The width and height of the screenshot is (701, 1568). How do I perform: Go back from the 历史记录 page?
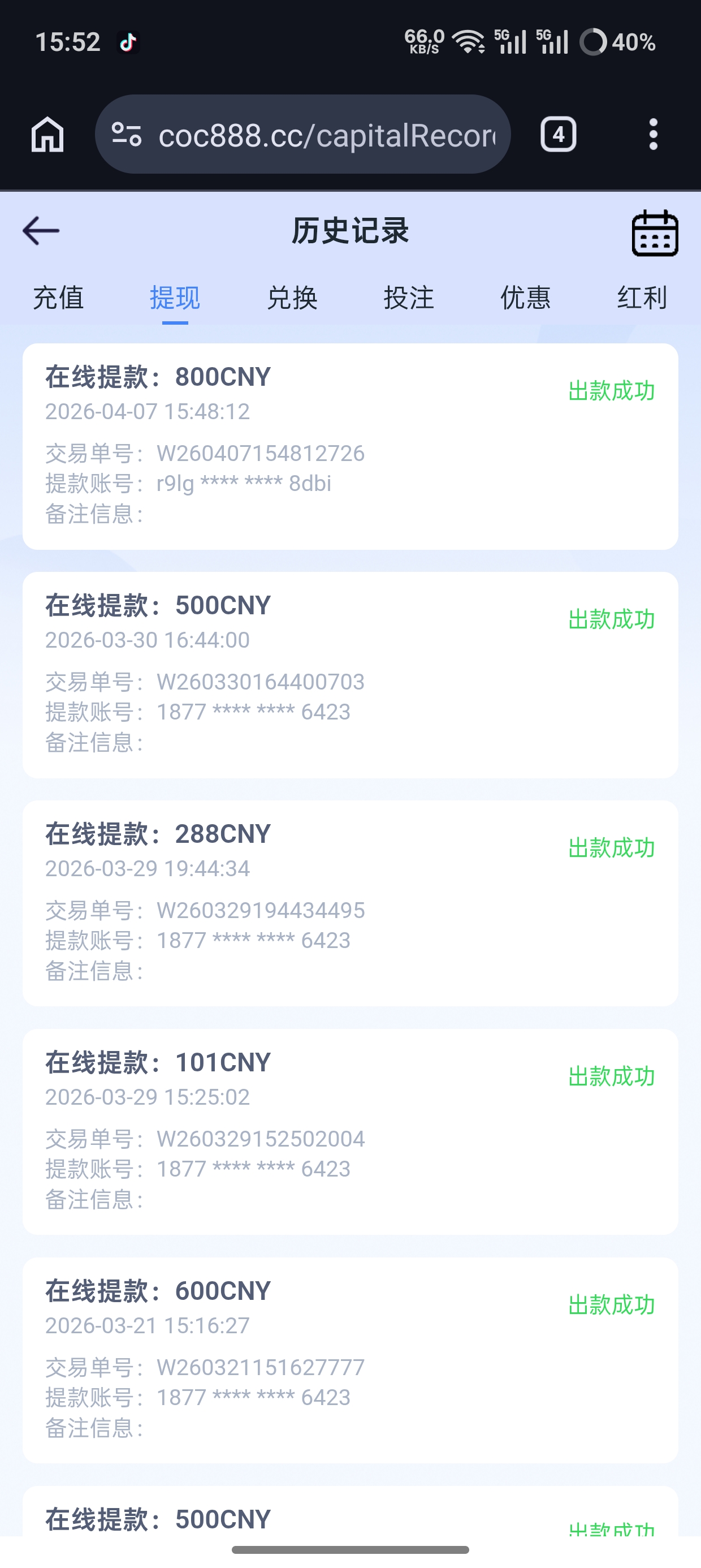pos(41,231)
